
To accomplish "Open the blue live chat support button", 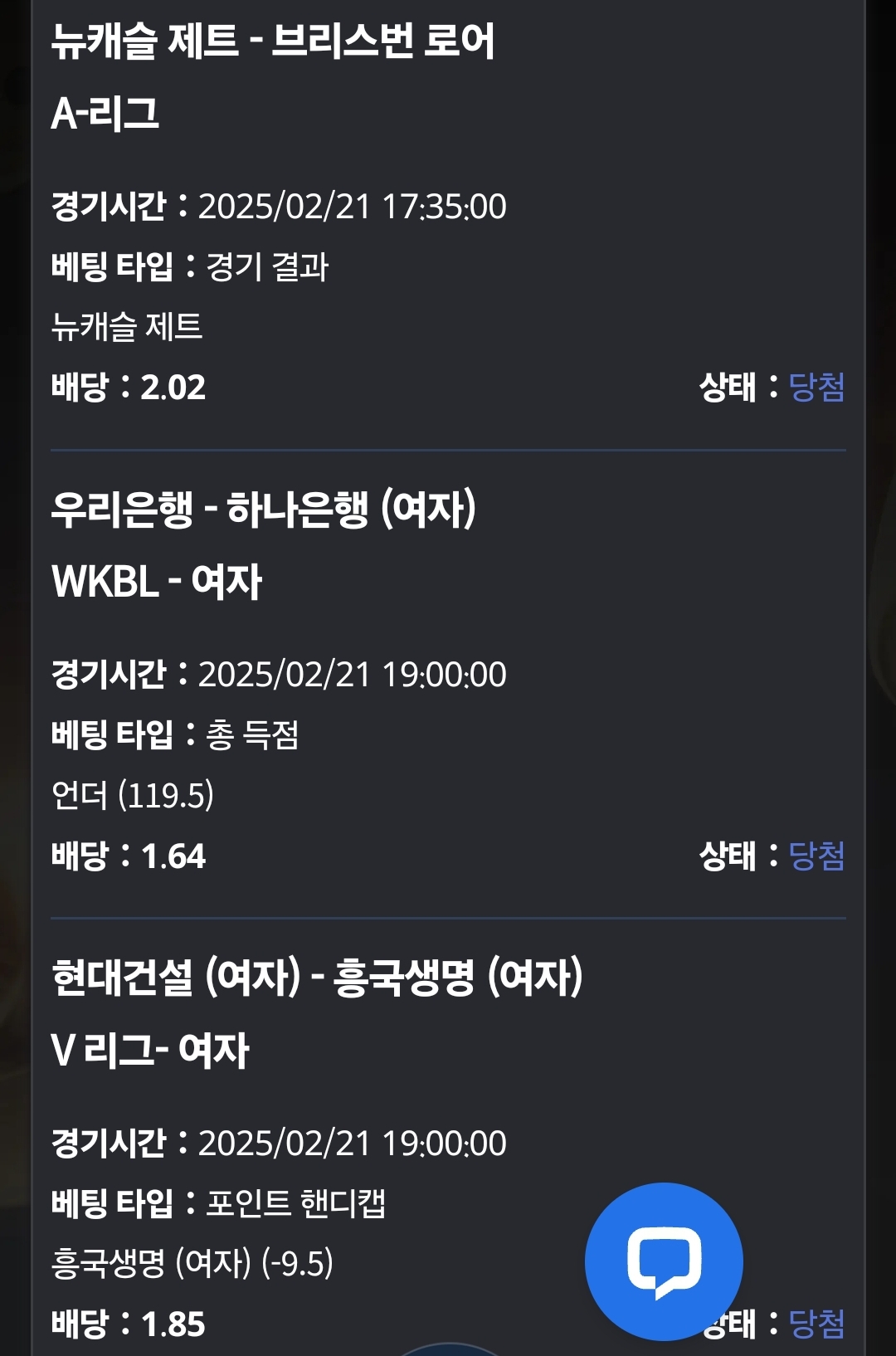I will pyautogui.click(x=664, y=1261).
